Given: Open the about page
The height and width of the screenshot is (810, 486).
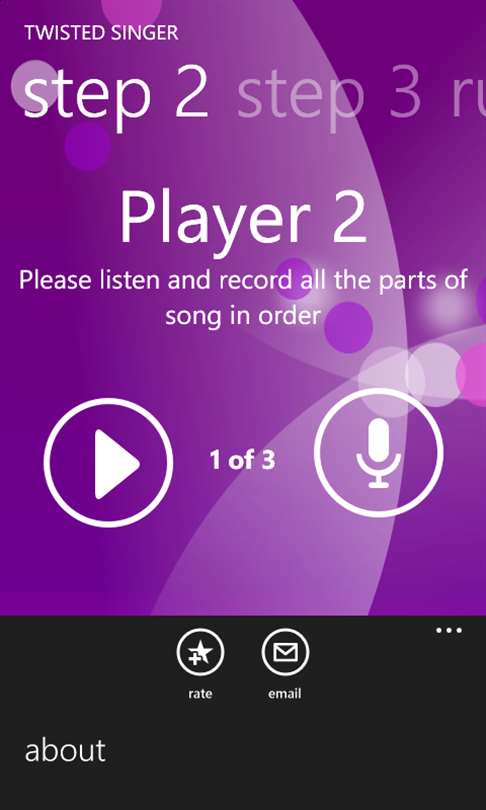Looking at the screenshot, I should [x=65, y=751].
